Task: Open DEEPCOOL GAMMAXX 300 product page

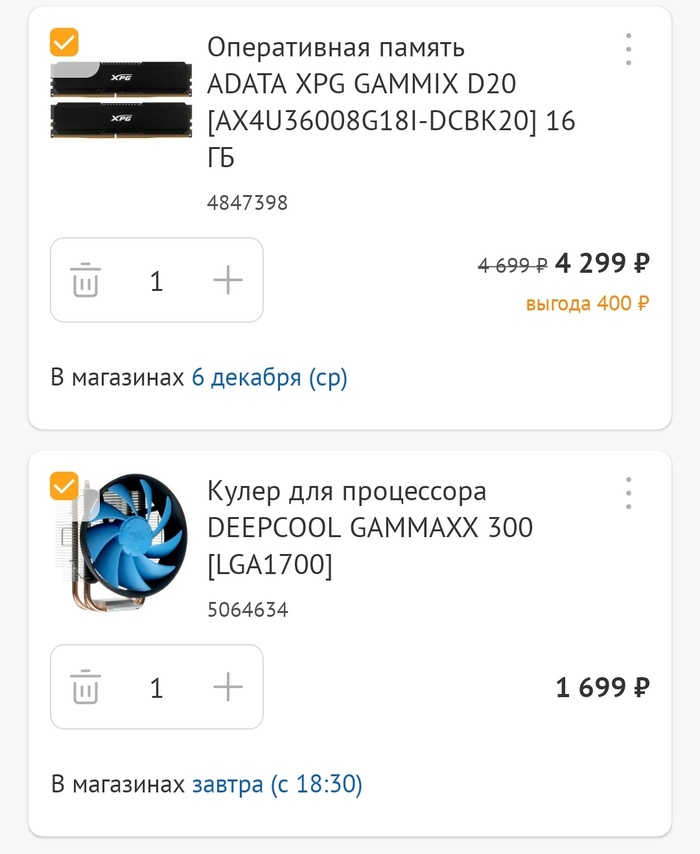Action: [x=370, y=528]
